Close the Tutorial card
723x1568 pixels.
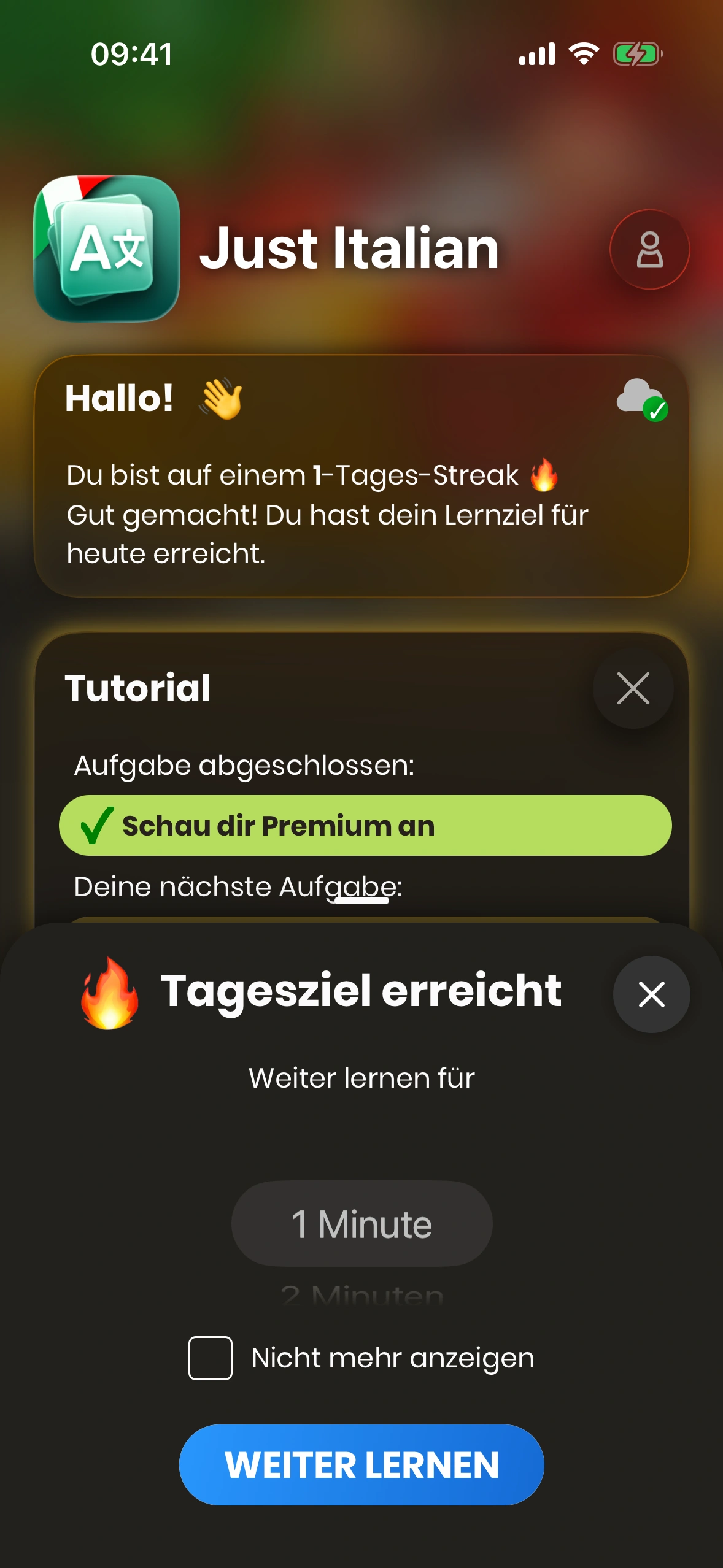[x=633, y=688]
